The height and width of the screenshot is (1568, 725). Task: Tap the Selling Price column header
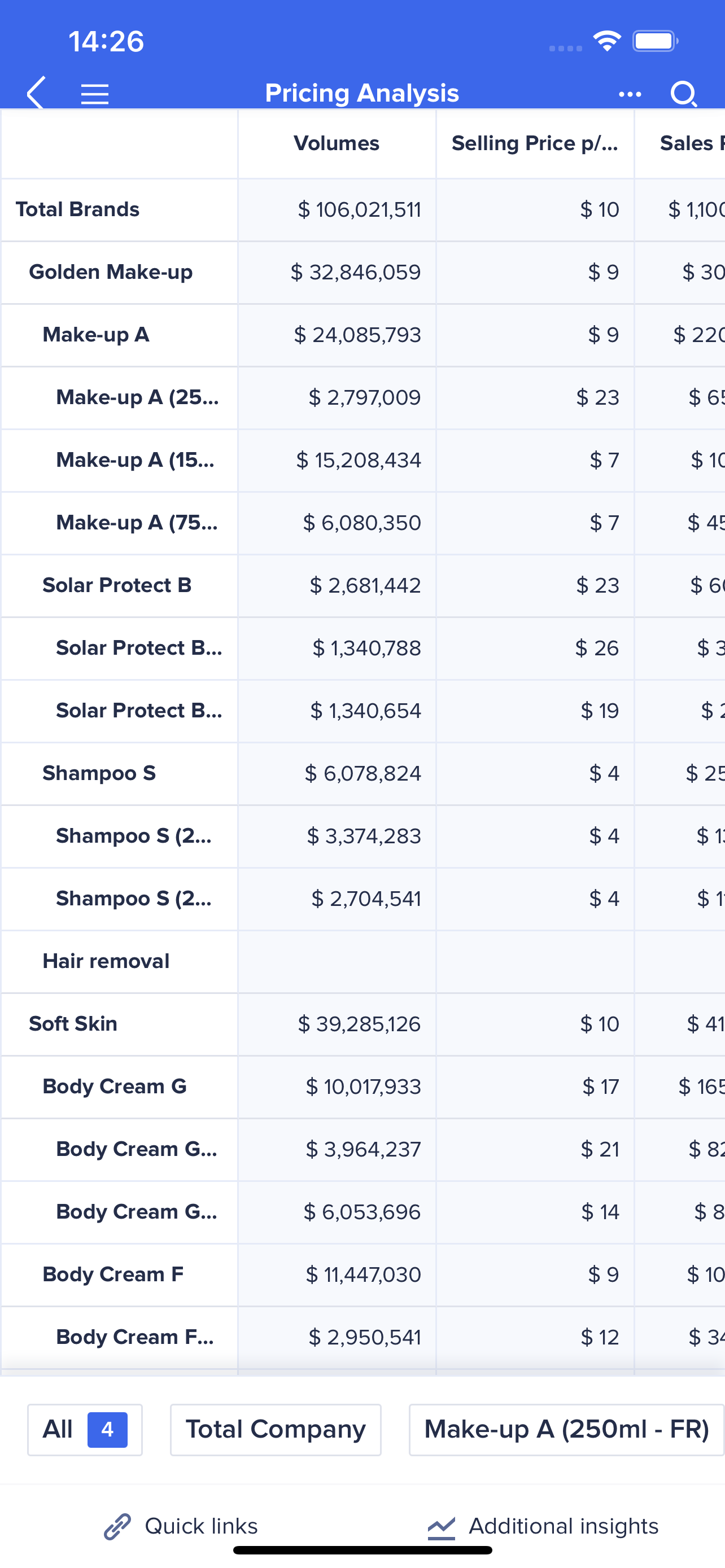tap(535, 144)
